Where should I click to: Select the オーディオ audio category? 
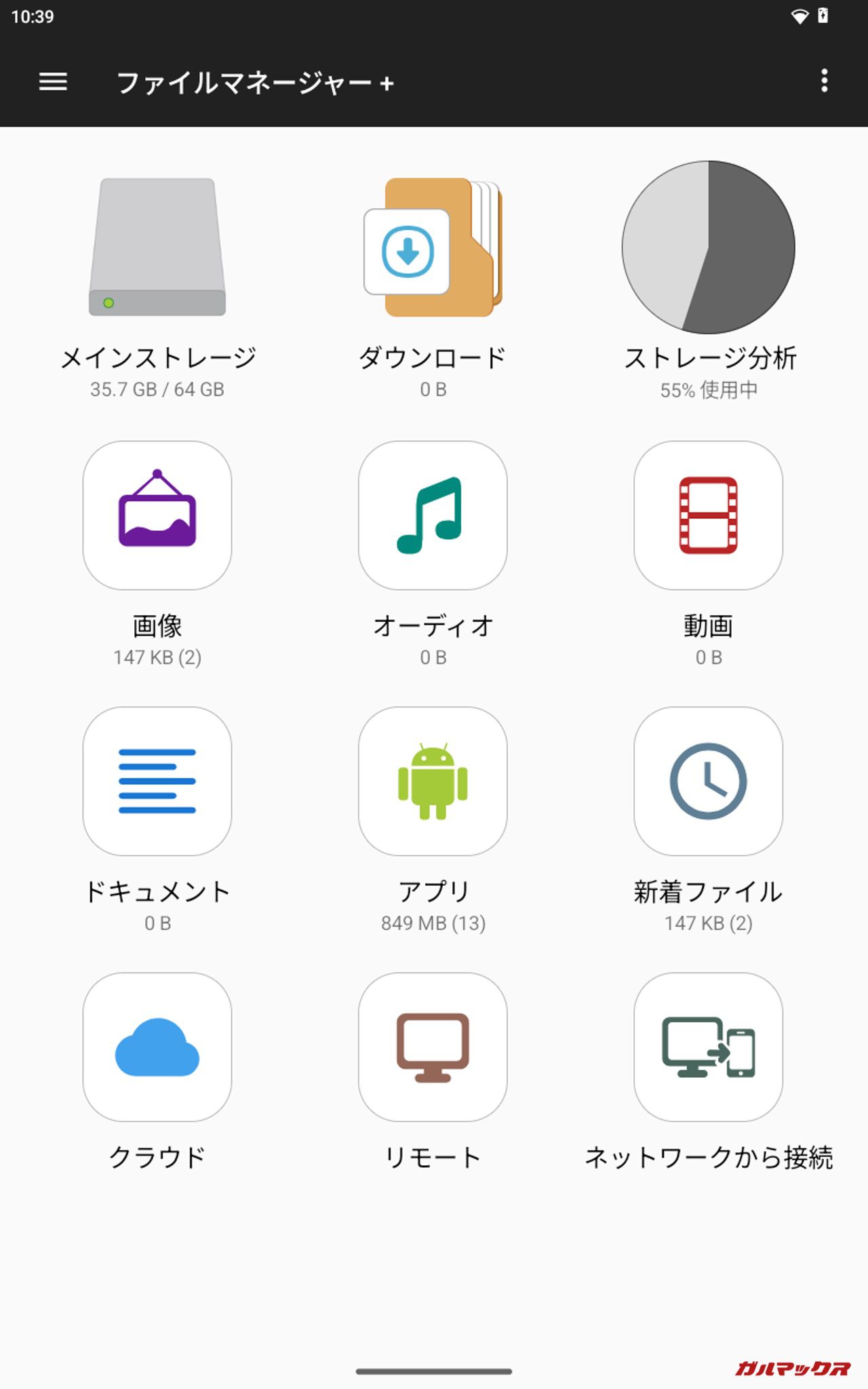coord(433,515)
